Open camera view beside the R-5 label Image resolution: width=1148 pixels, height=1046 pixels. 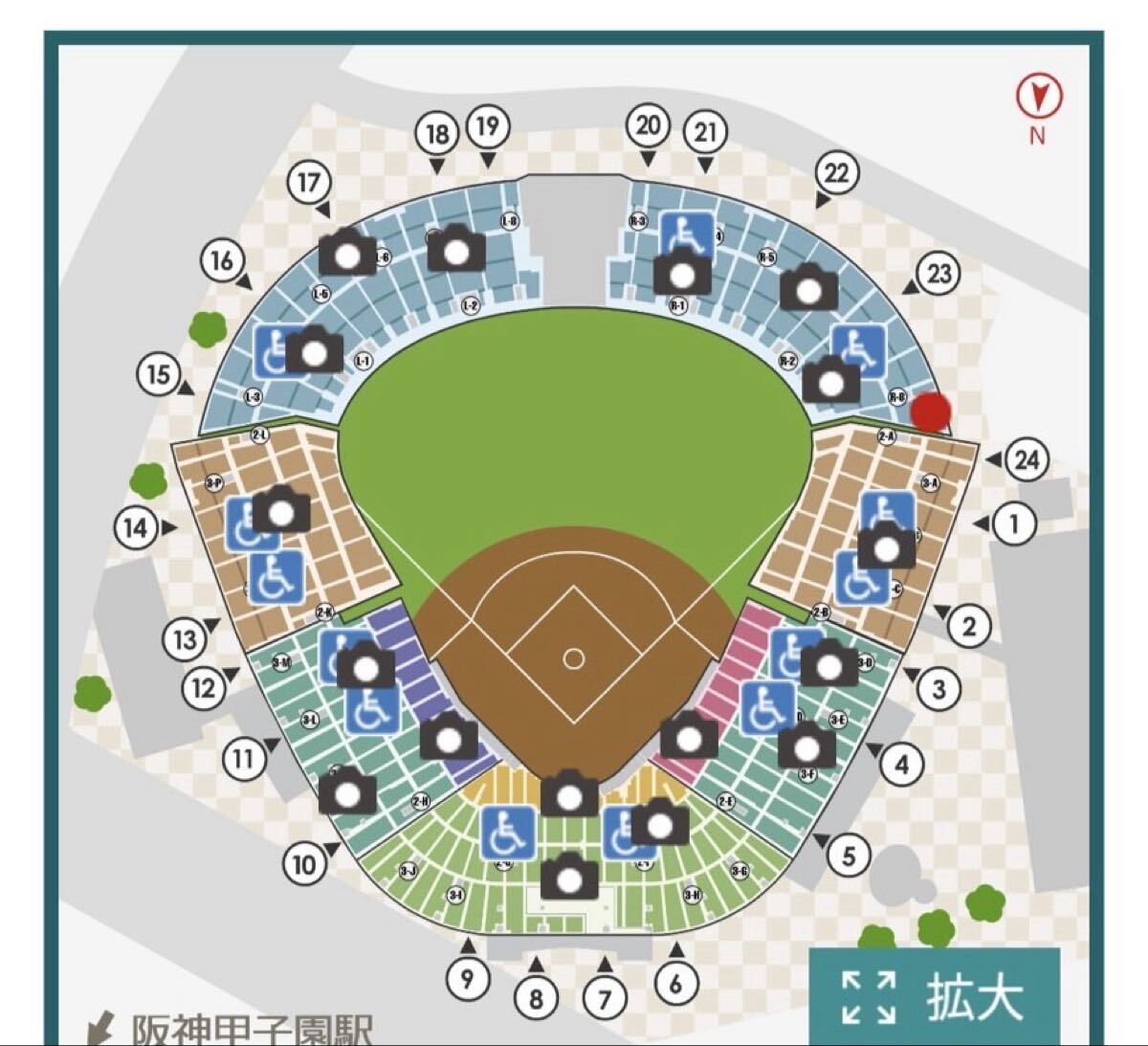(808, 290)
